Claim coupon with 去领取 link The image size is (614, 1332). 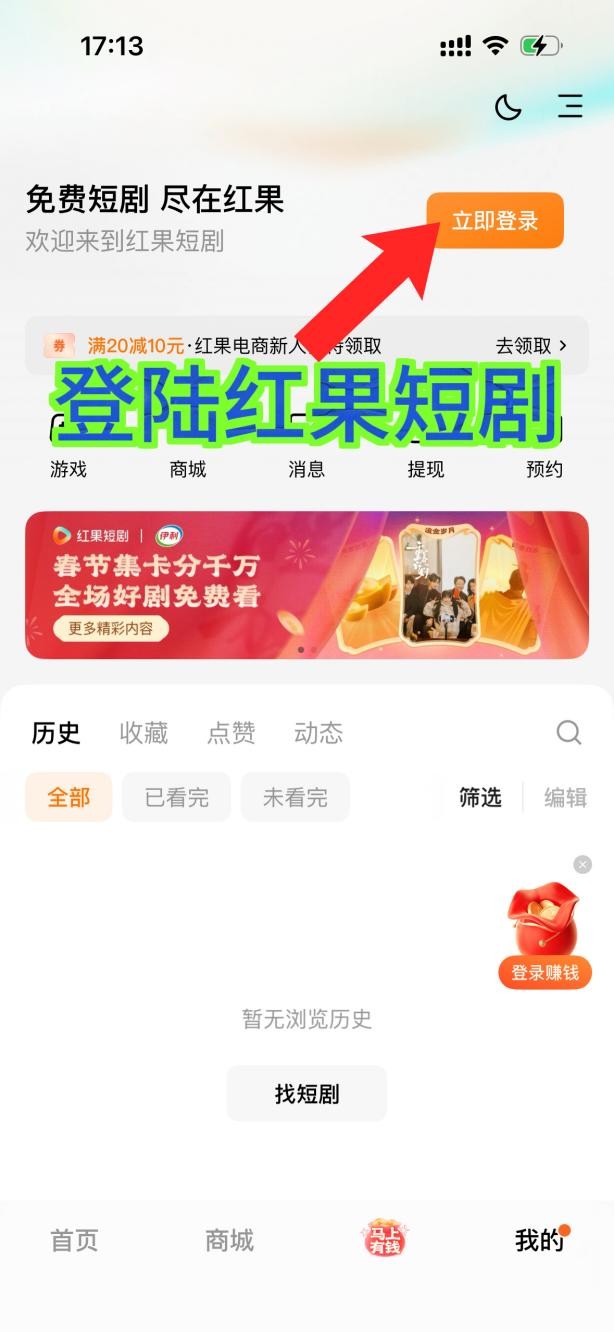pos(531,346)
